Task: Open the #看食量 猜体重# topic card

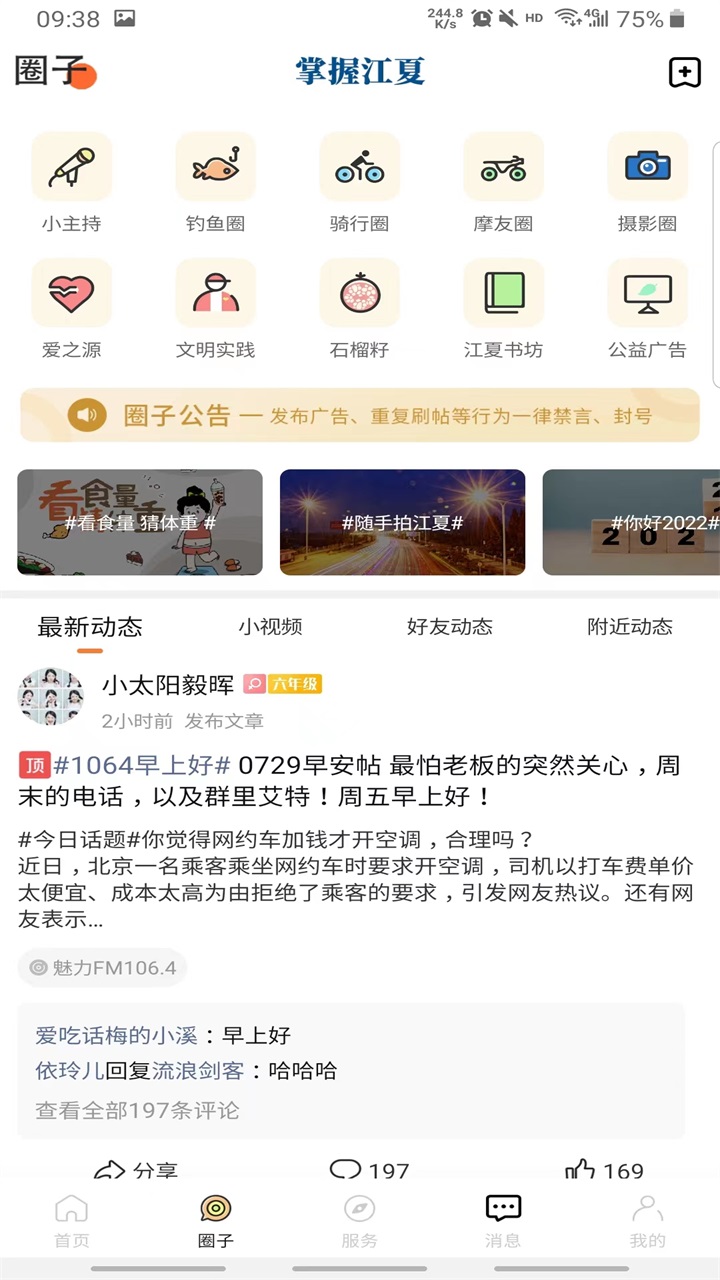Action: click(140, 522)
